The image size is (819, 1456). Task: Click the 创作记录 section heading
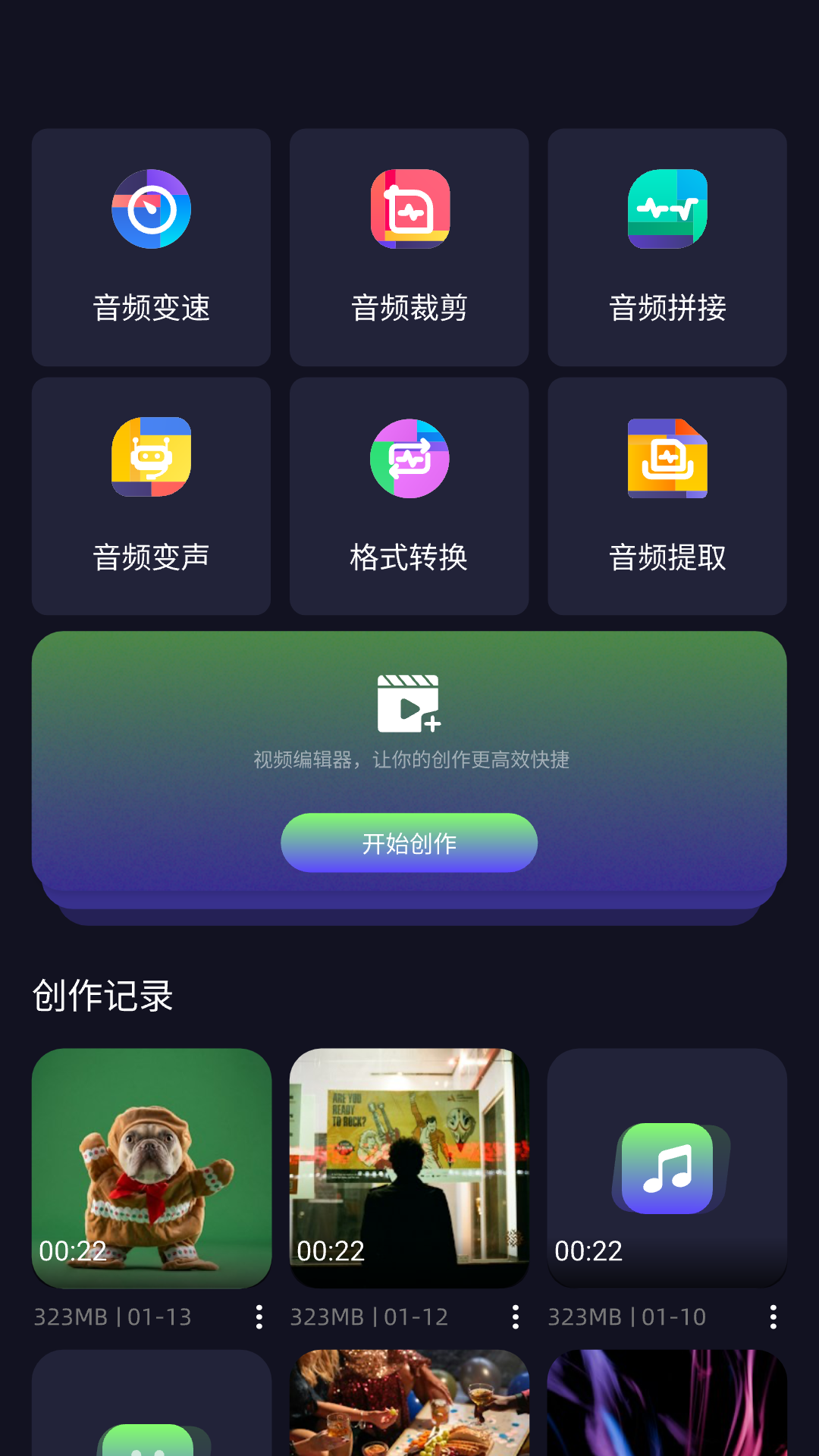pos(102,996)
